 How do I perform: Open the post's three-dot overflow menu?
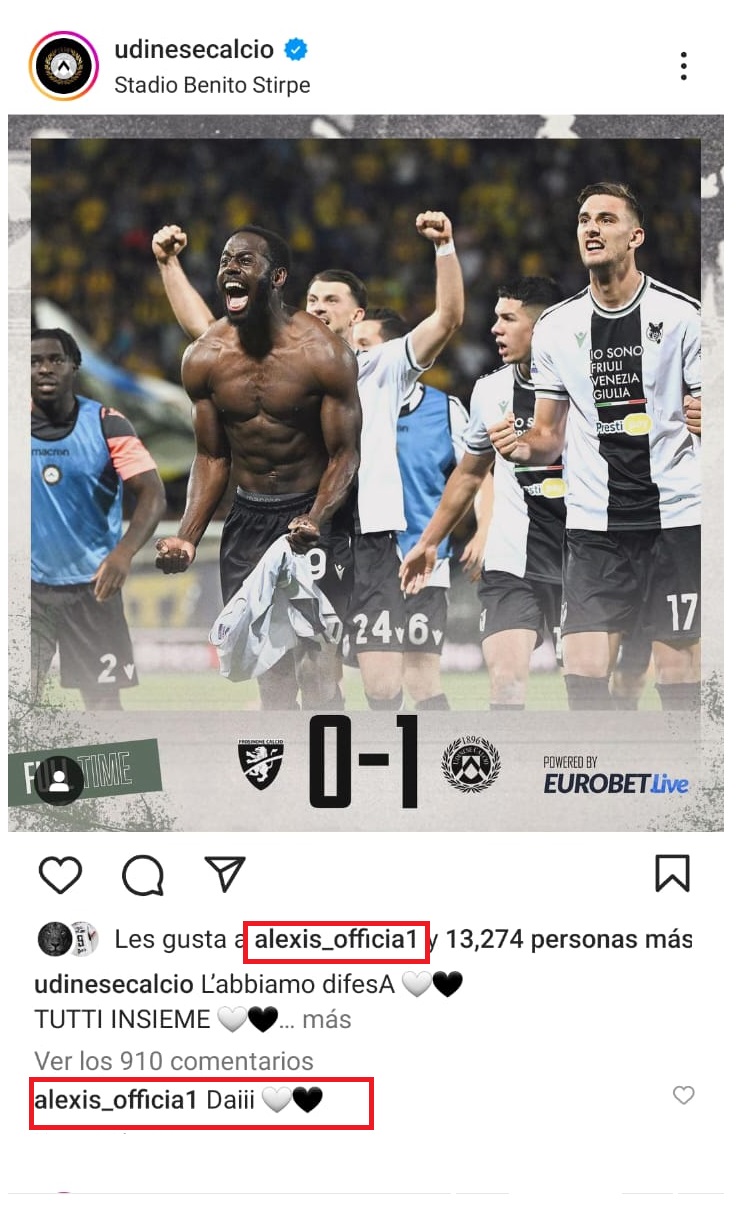click(x=684, y=67)
